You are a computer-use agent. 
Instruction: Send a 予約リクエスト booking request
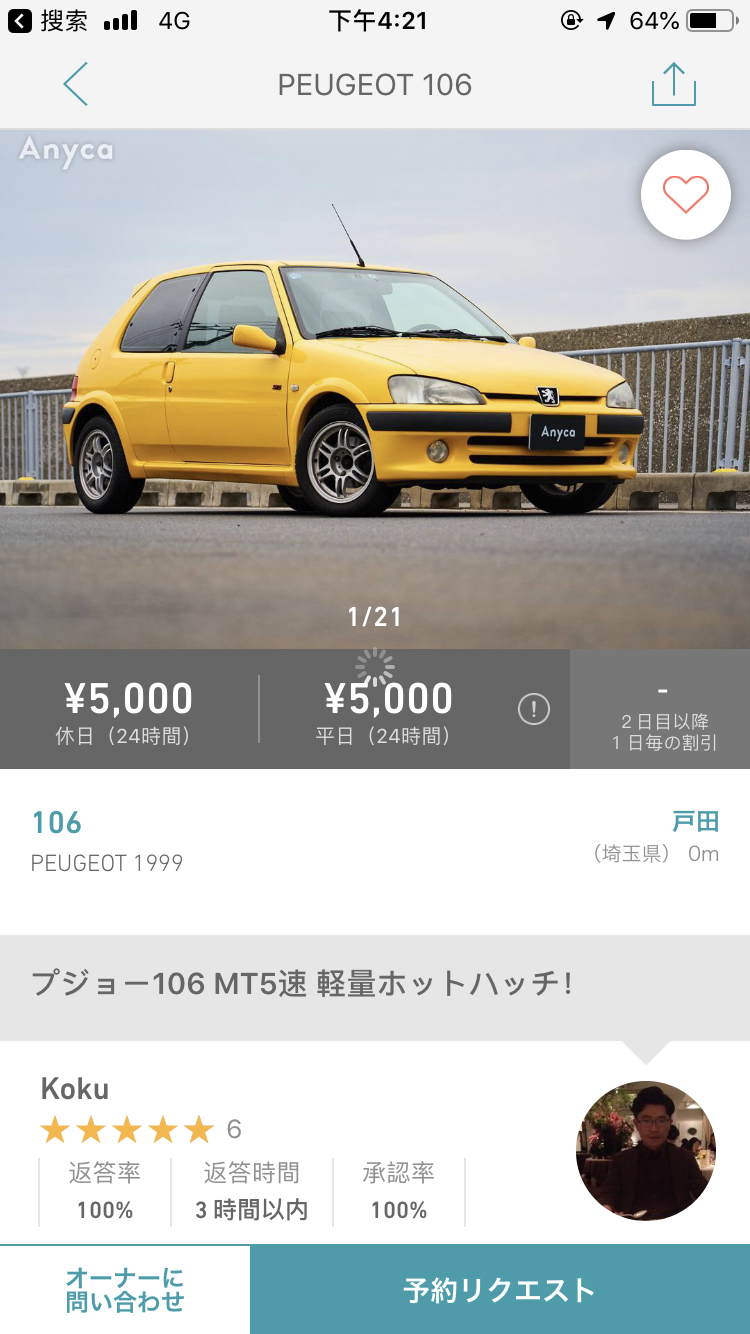point(499,1289)
